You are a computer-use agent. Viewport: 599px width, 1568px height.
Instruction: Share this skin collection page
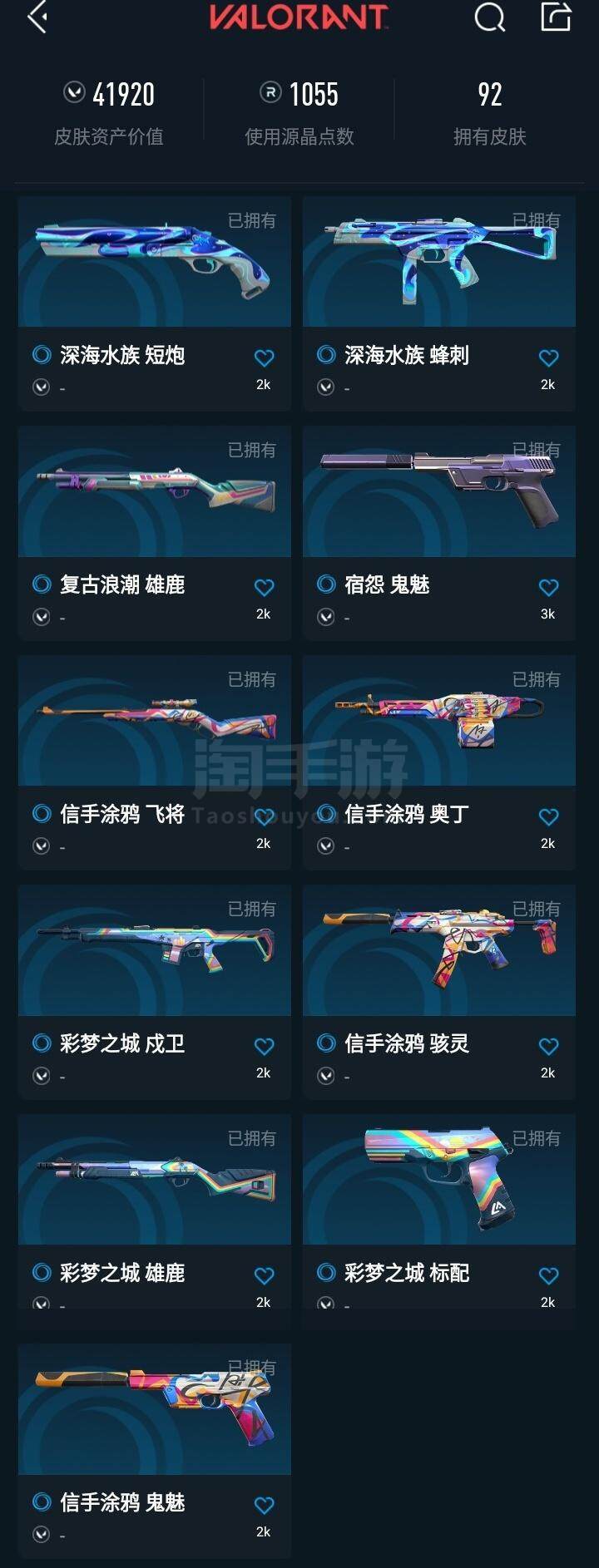(x=556, y=17)
